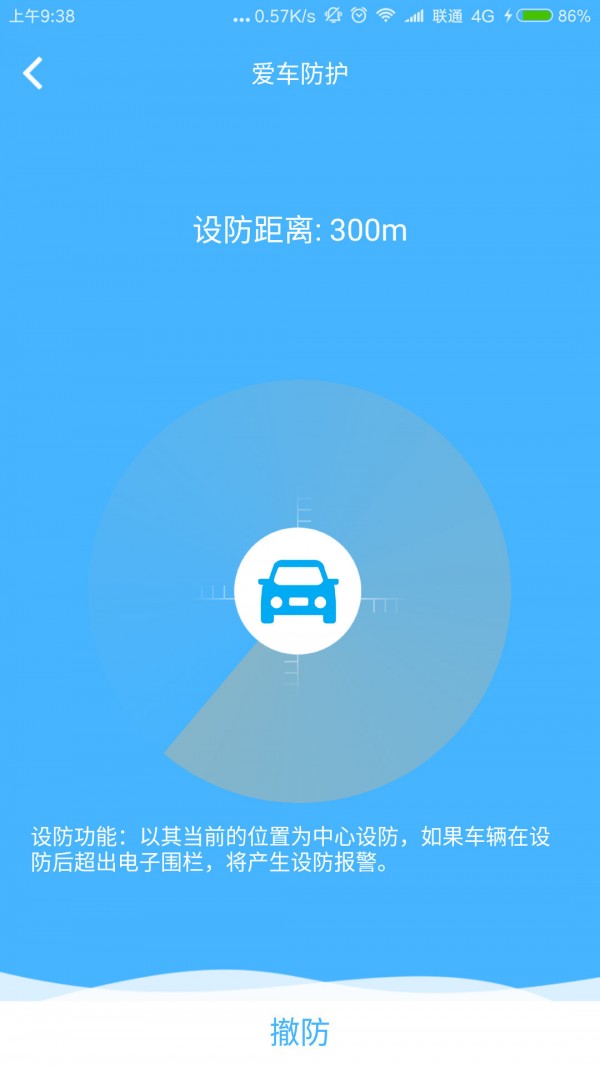
Task: Tap the 撤防 button to disarm
Action: [299, 1031]
